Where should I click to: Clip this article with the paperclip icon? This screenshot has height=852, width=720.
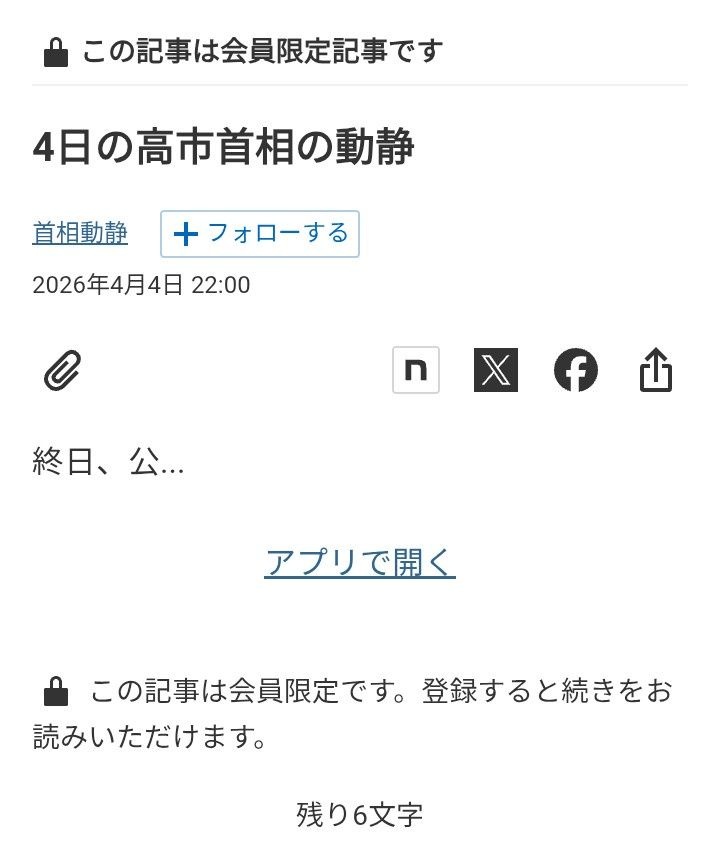62,371
